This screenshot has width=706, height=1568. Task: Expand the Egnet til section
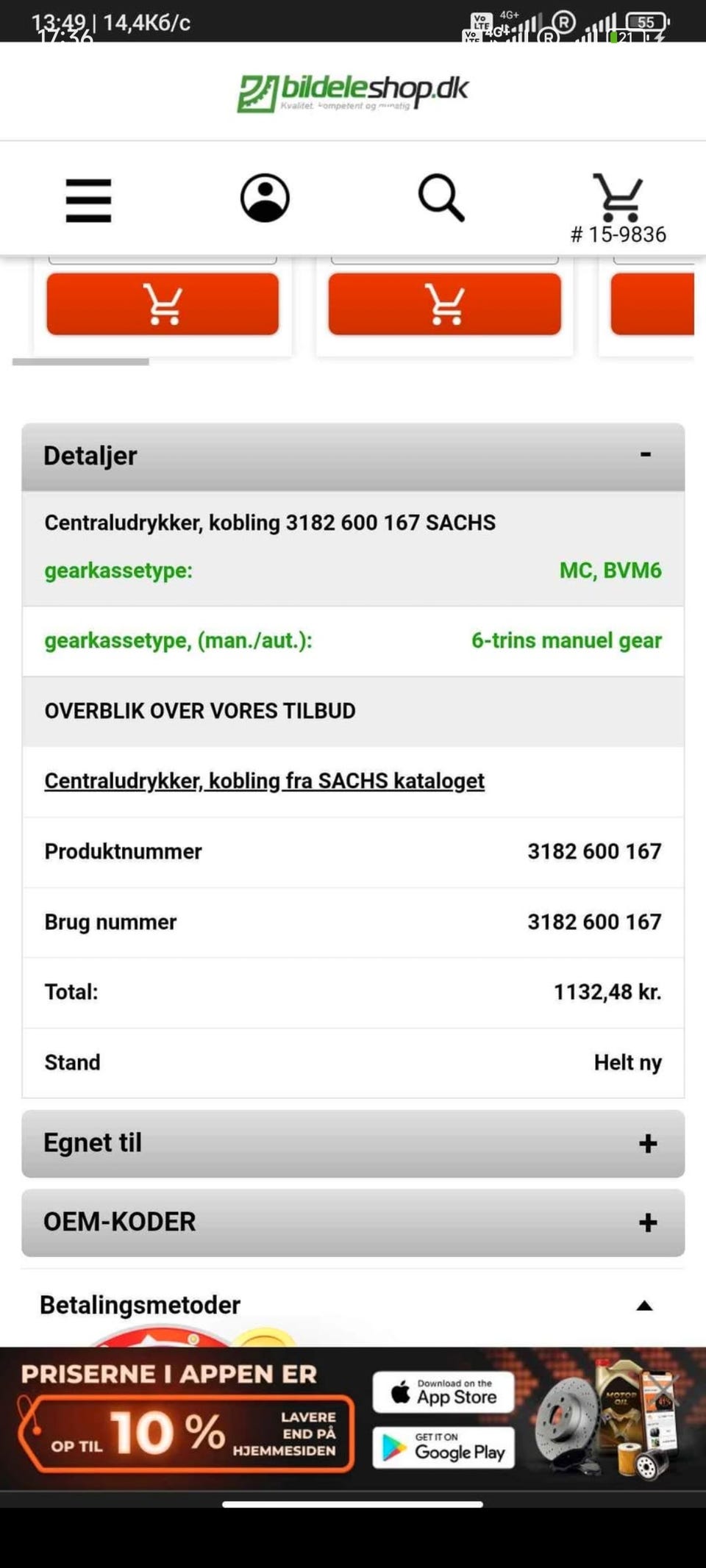[646, 1144]
